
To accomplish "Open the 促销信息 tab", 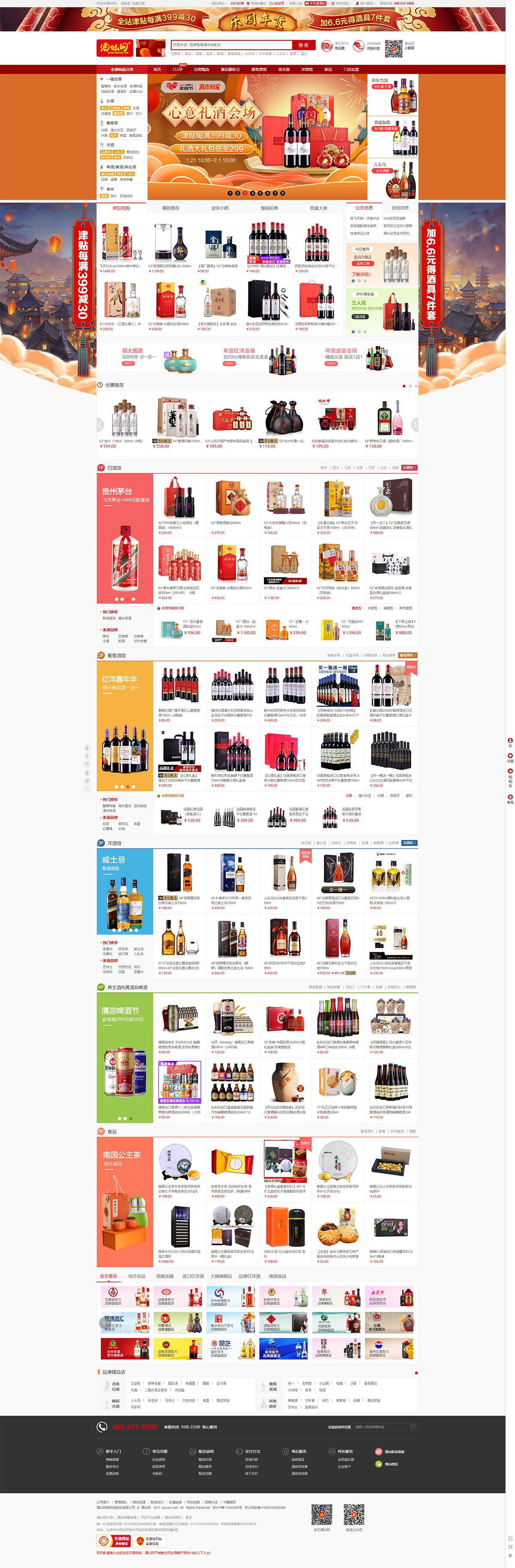I will click(x=400, y=208).
